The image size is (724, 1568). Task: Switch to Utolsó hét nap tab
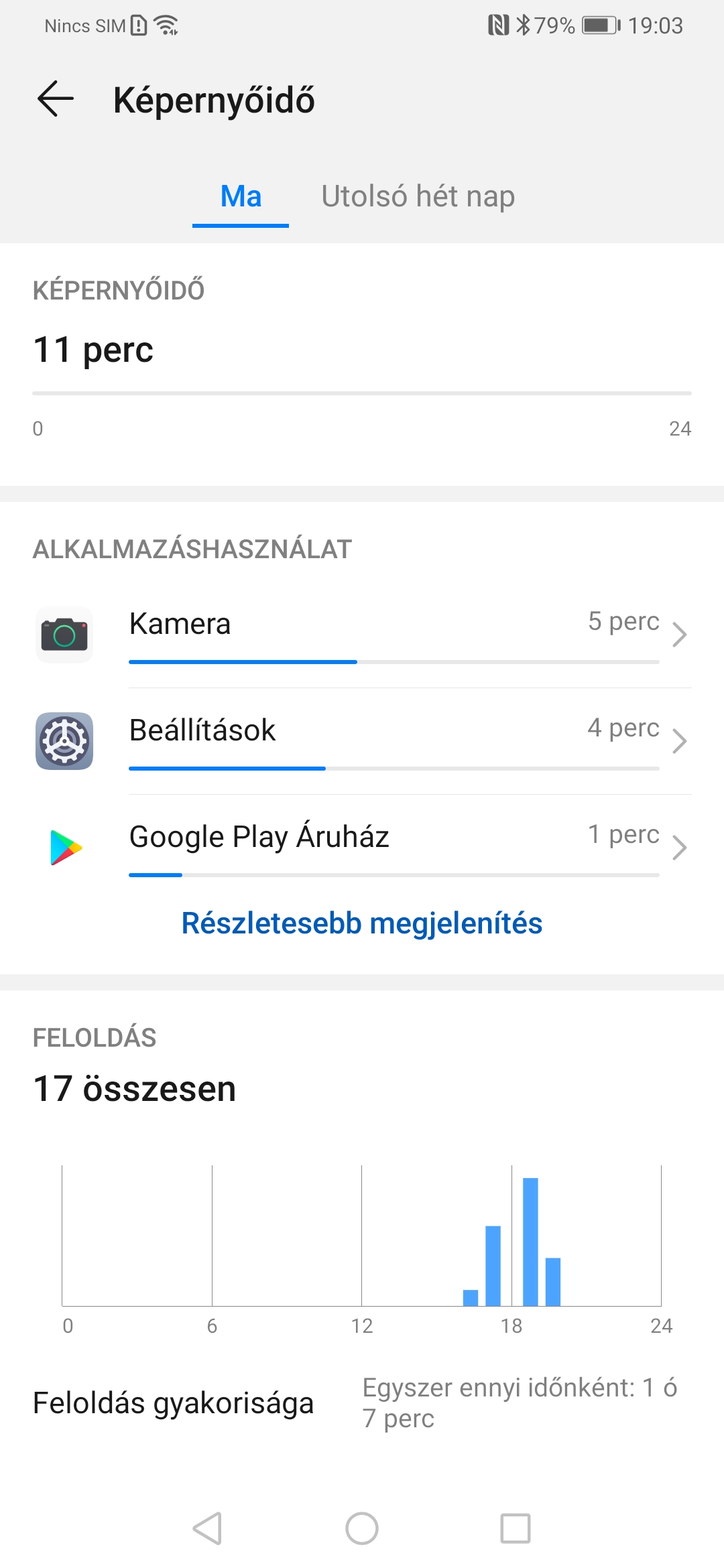pos(418,197)
